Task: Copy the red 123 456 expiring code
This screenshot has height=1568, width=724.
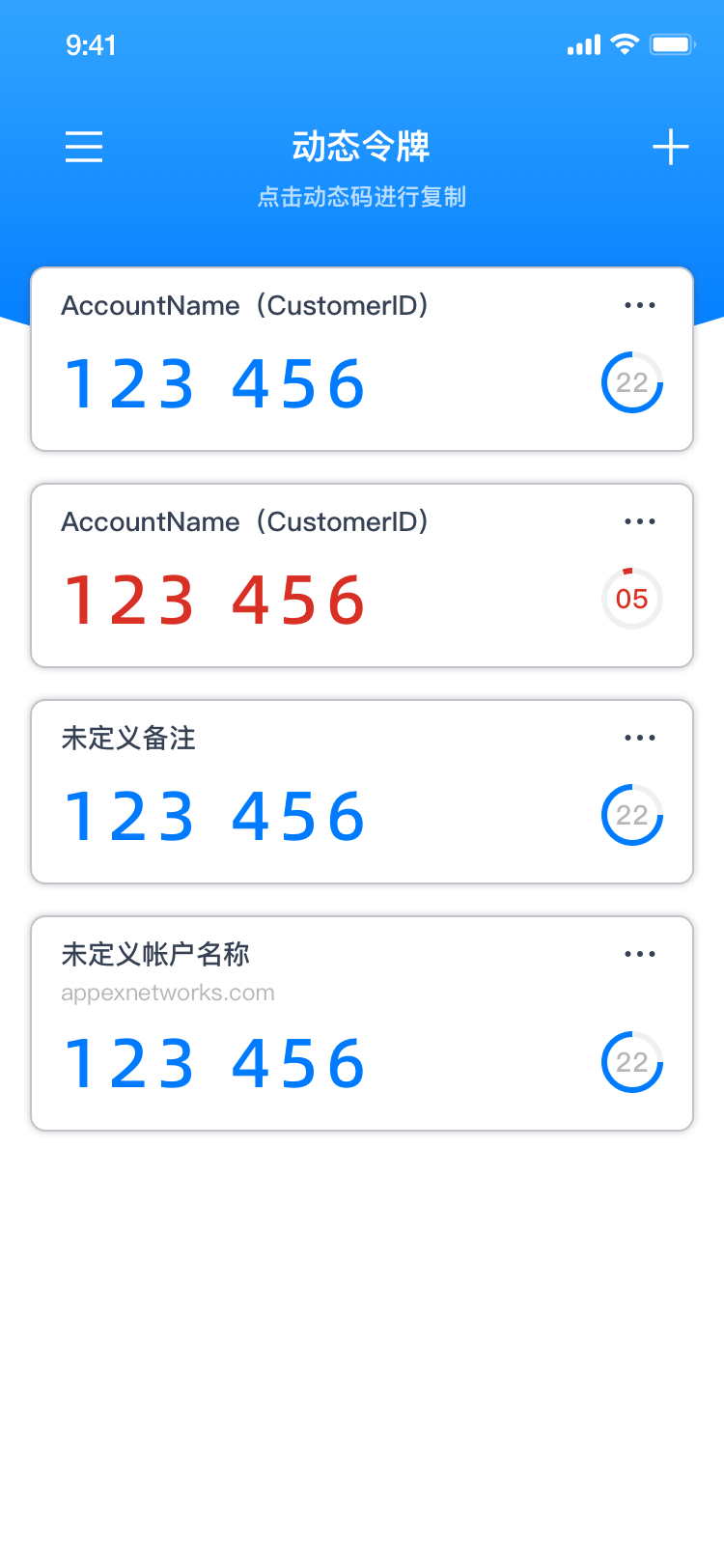Action: (215, 599)
